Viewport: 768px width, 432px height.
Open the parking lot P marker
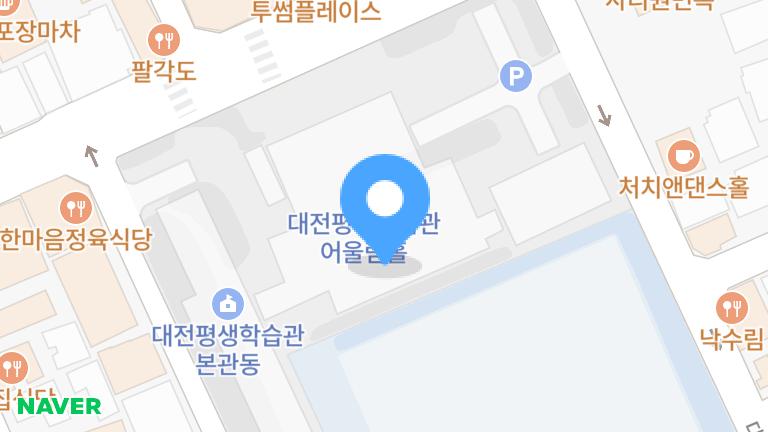(x=515, y=76)
